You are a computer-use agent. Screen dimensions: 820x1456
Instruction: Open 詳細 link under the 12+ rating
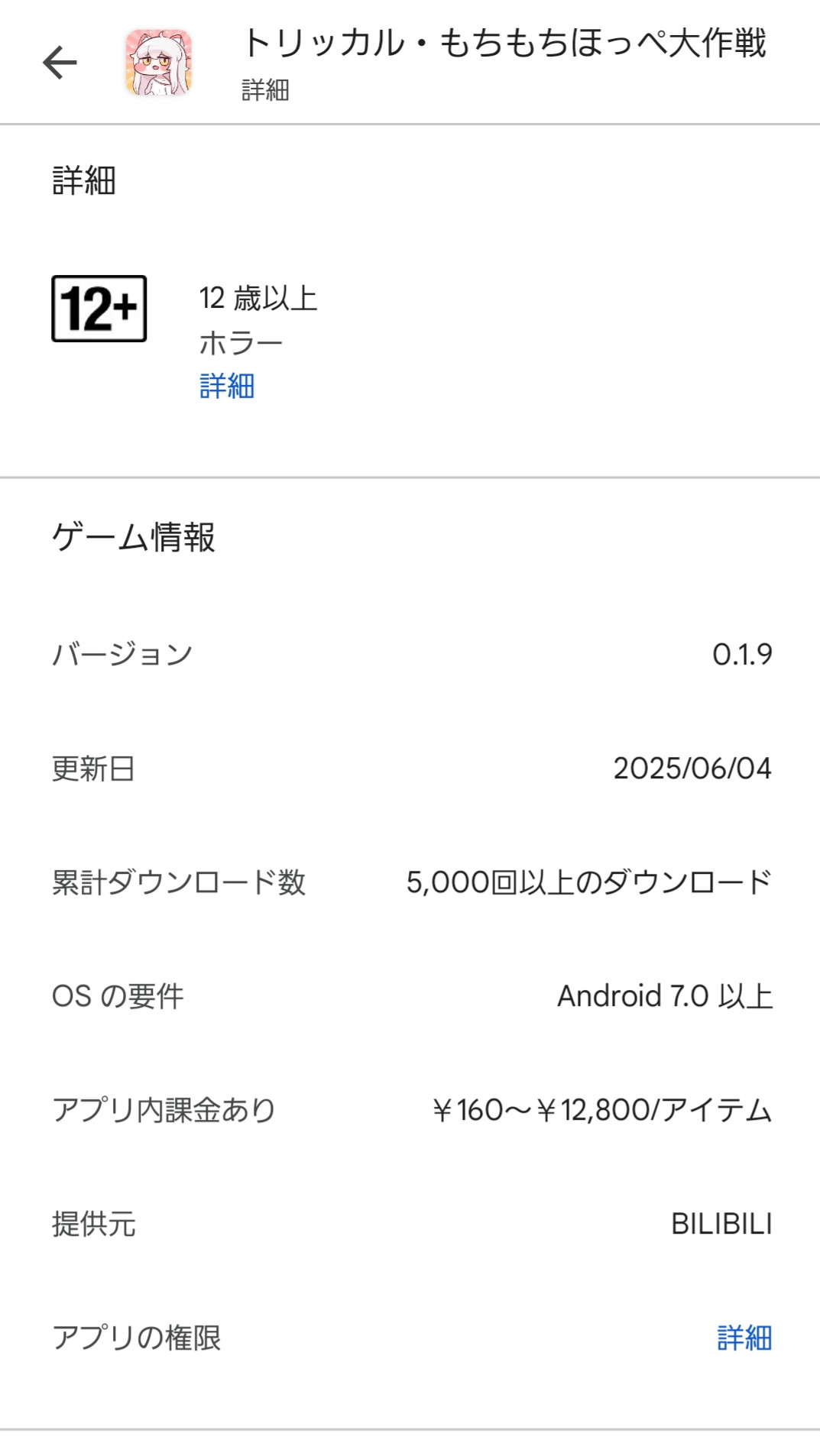tap(227, 386)
